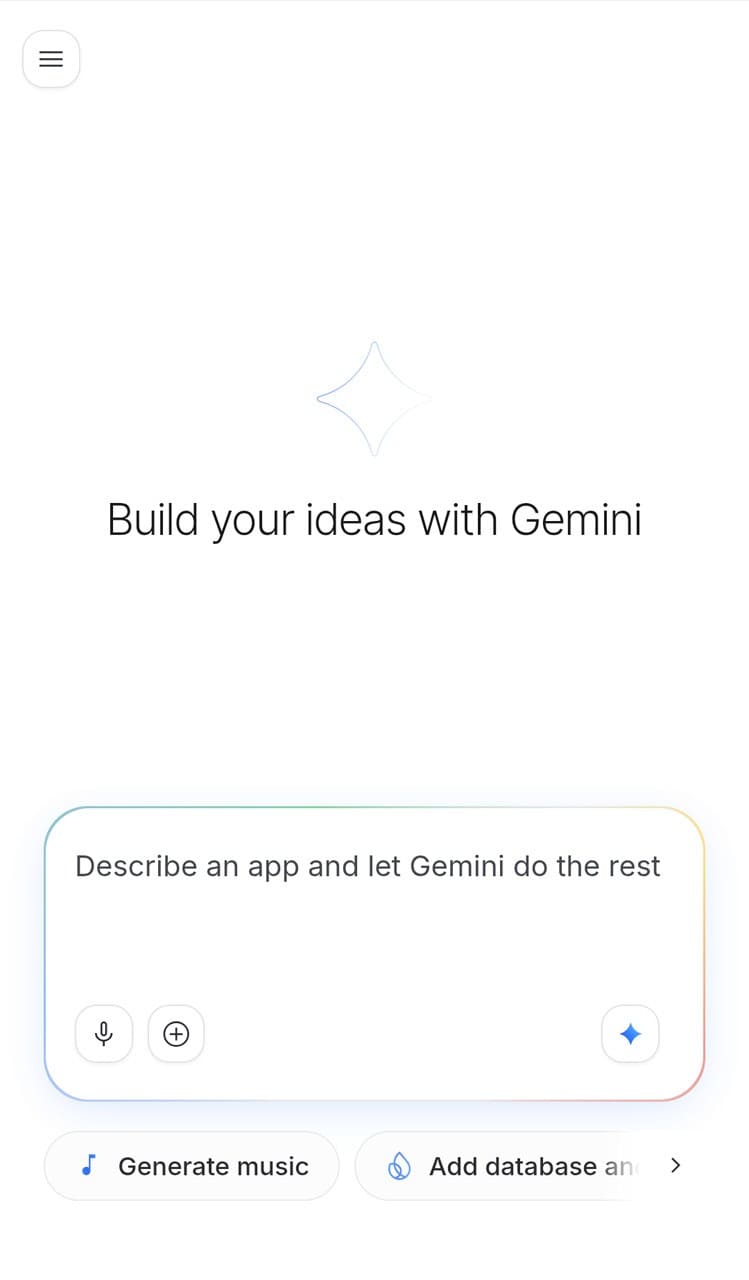Open the plus attachment button
749x1280 pixels.
click(176, 1034)
